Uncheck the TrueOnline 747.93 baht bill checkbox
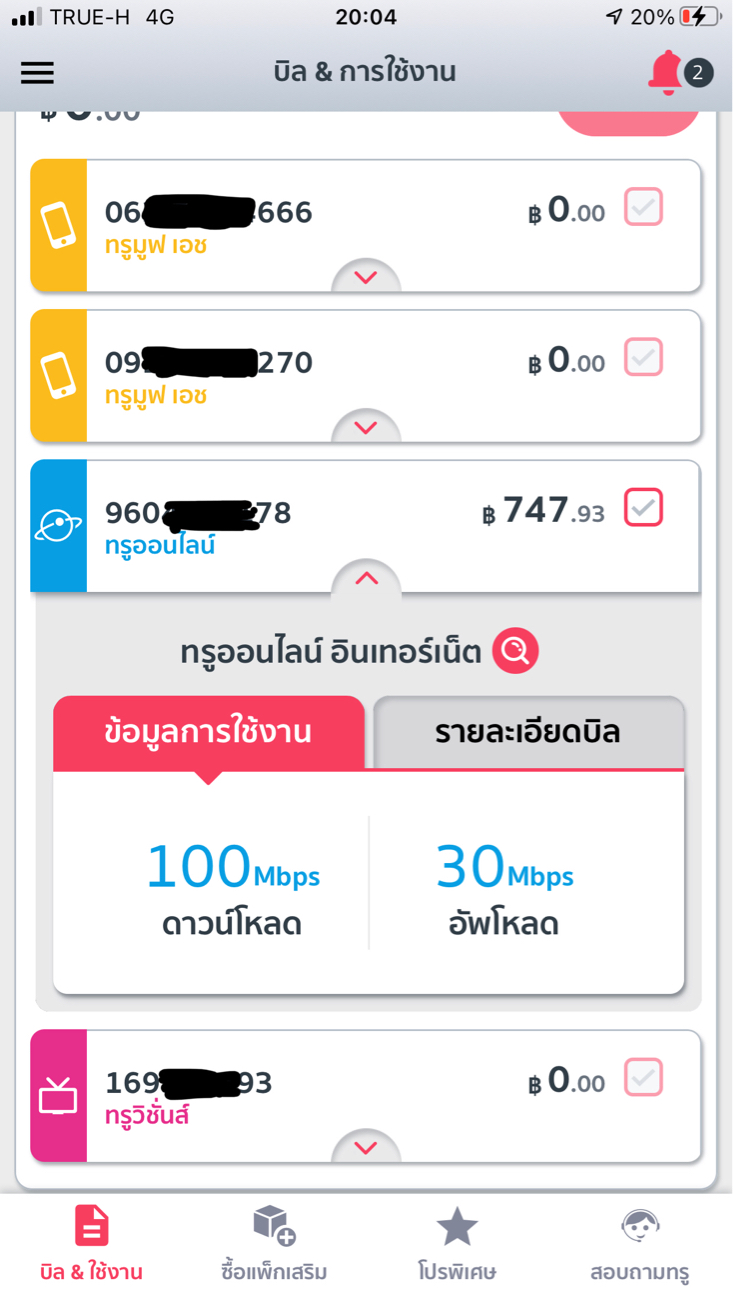This screenshot has width=733, height=1300. click(x=643, y=507)
